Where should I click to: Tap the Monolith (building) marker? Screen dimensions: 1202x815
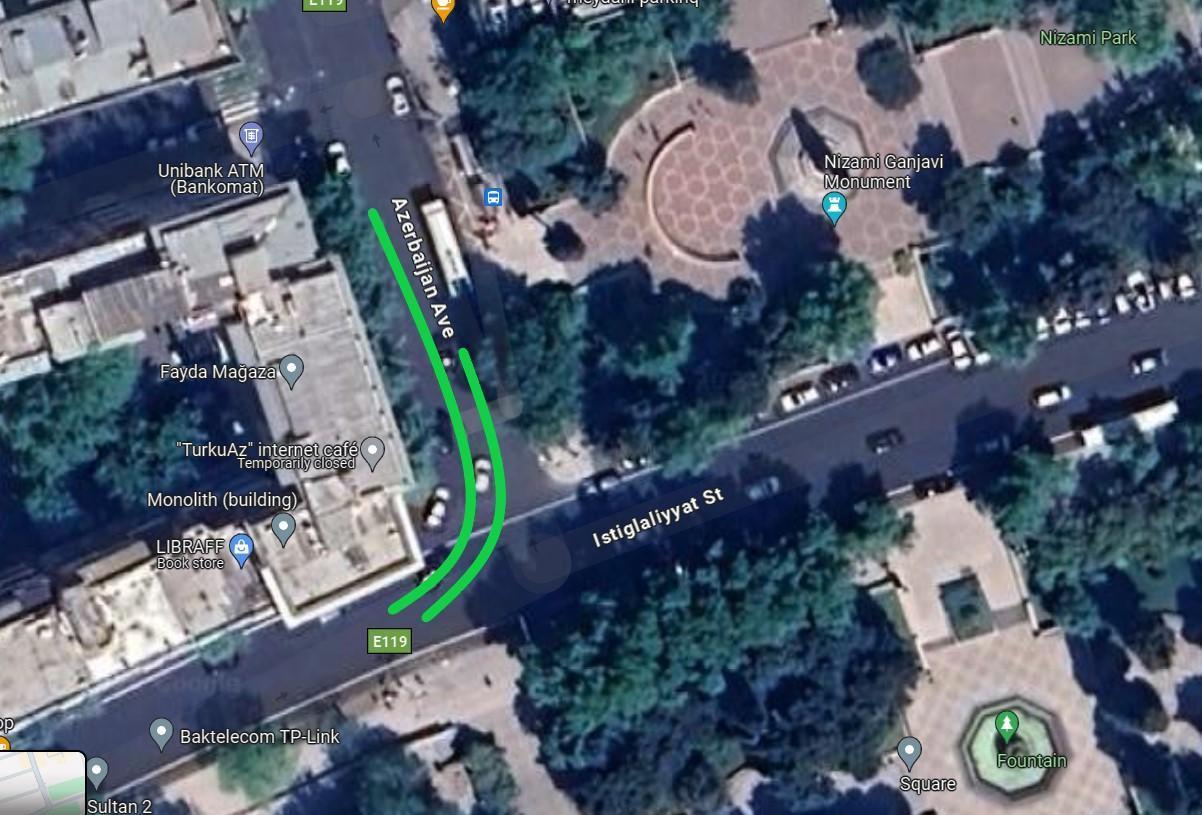(x=284, y=527)
